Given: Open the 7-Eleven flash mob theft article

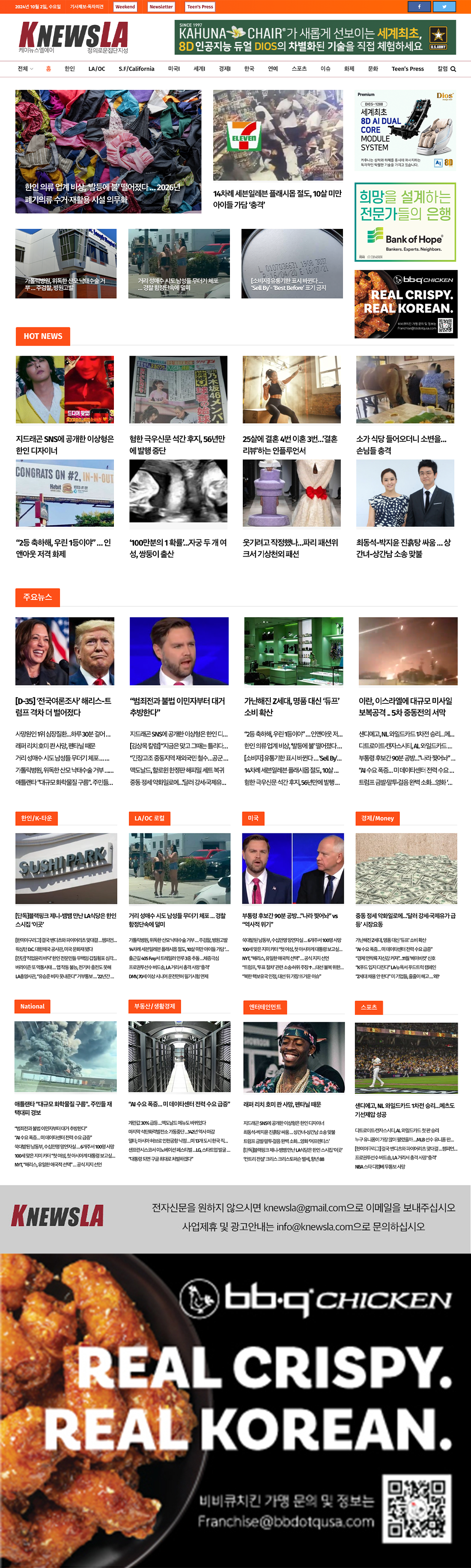Looking at the screenshot, I should pyautogui.click(x=277, y=199).
